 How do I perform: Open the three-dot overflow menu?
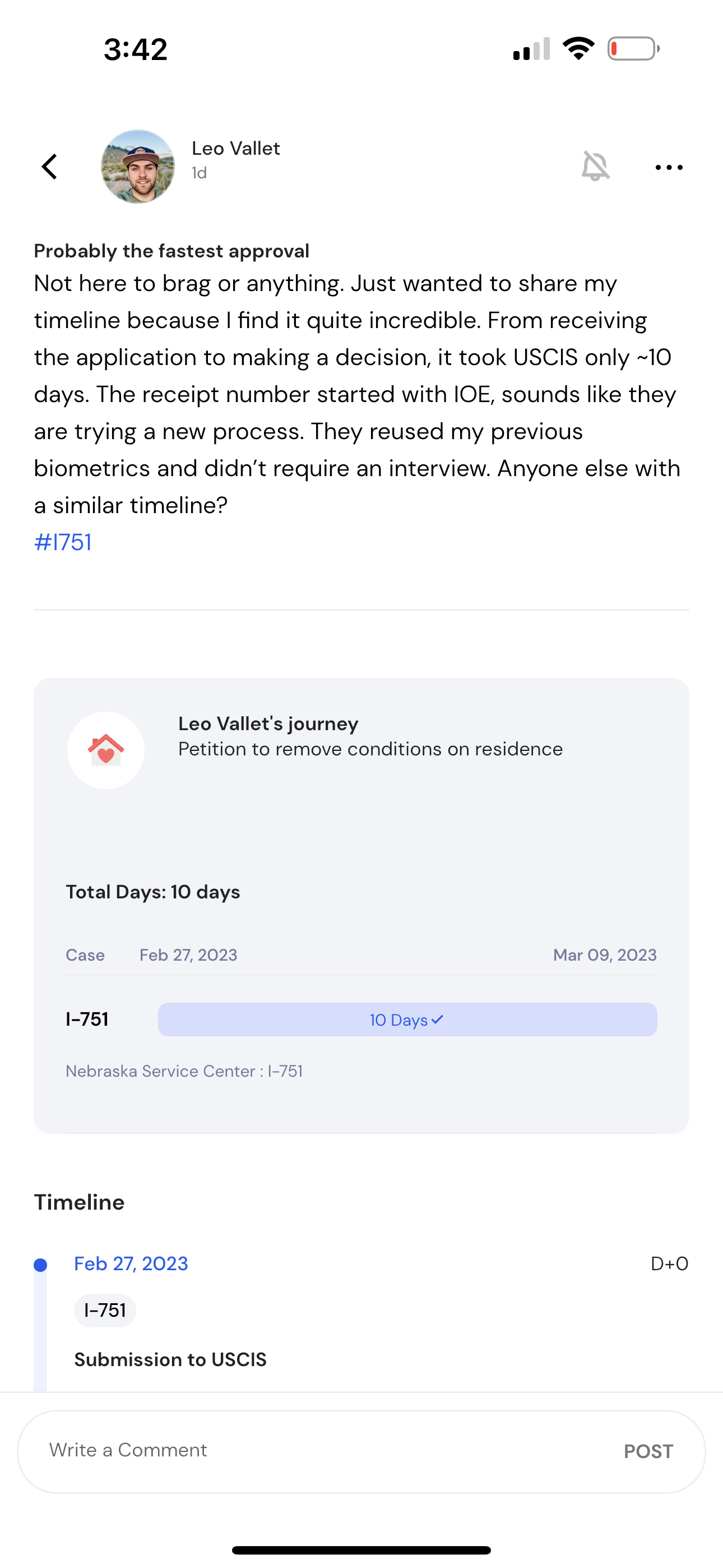669,167
